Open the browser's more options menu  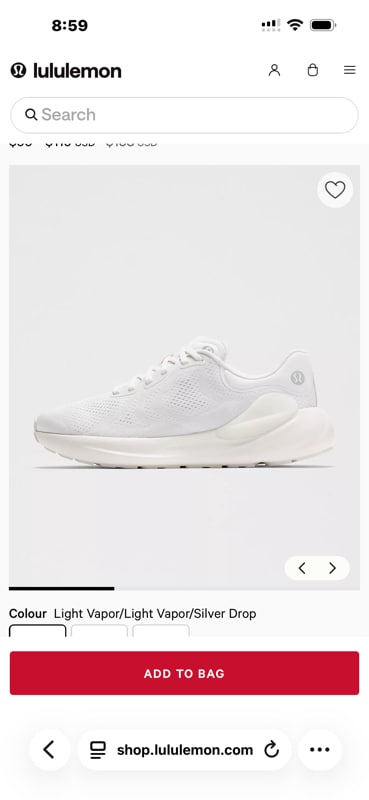pos(319,749)
